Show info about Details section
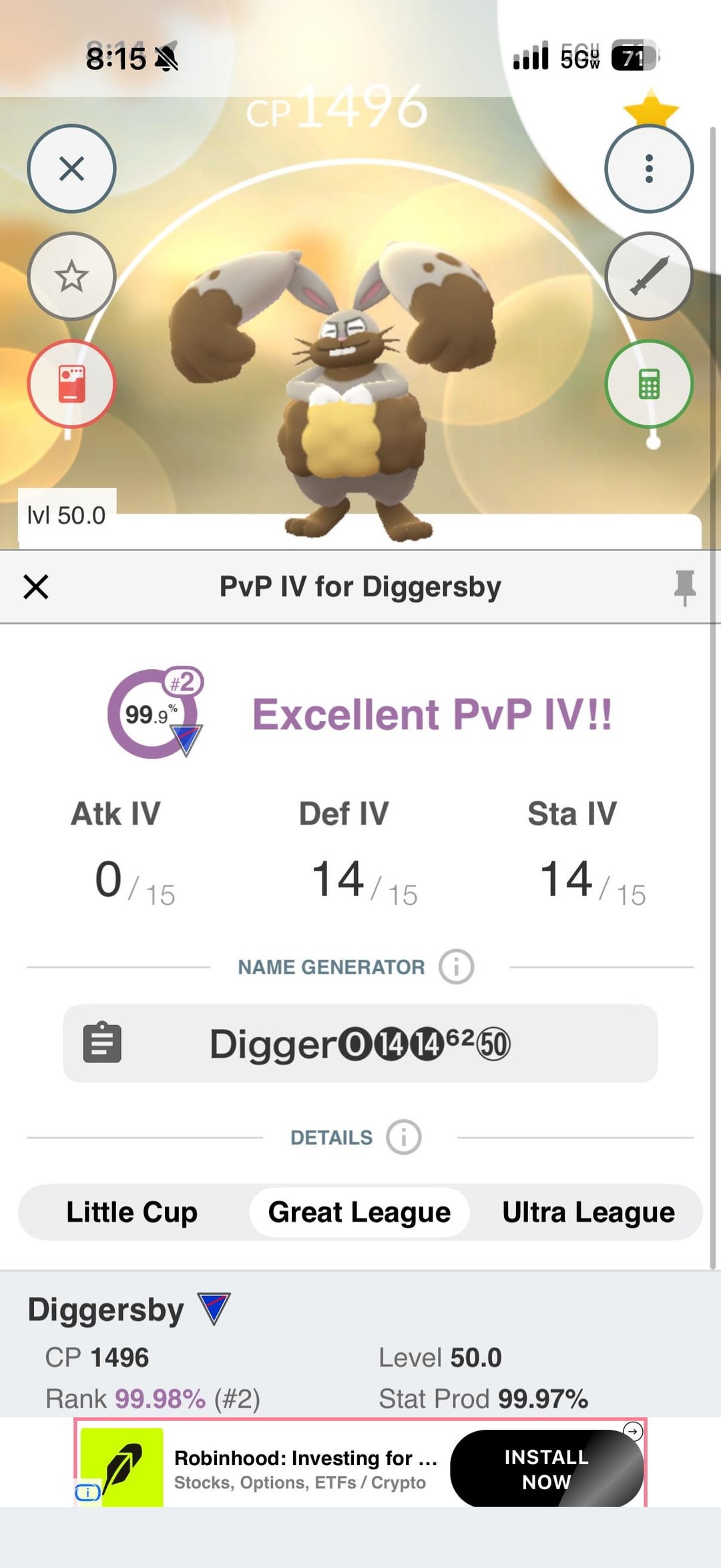The width and height of the screenshot is (721, 1568). tap(404, 1137)
